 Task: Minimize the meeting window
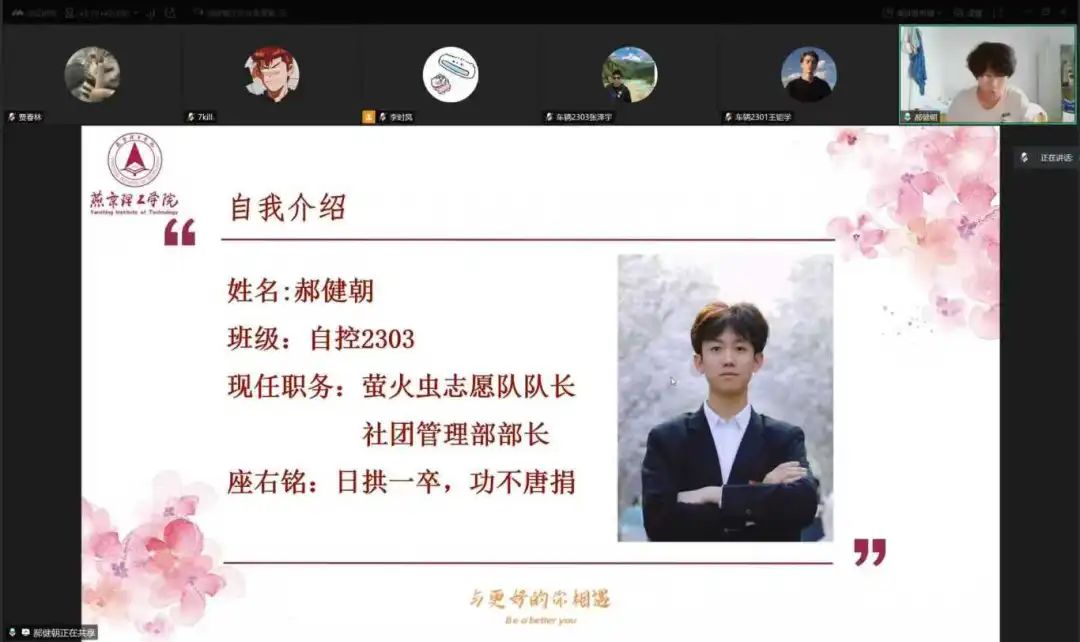point(1024,12)
